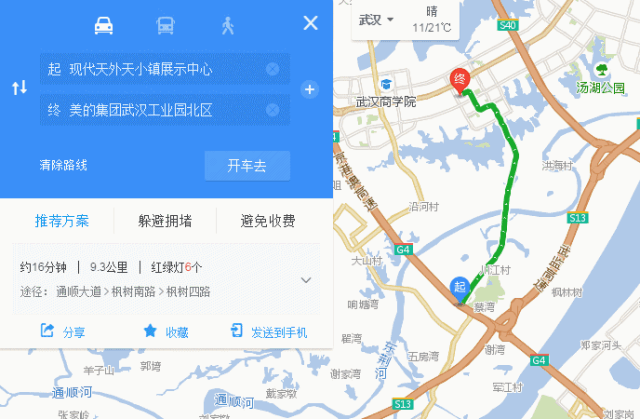Swap the start and end points
The image size is (640, 419).
click(19, 88)
